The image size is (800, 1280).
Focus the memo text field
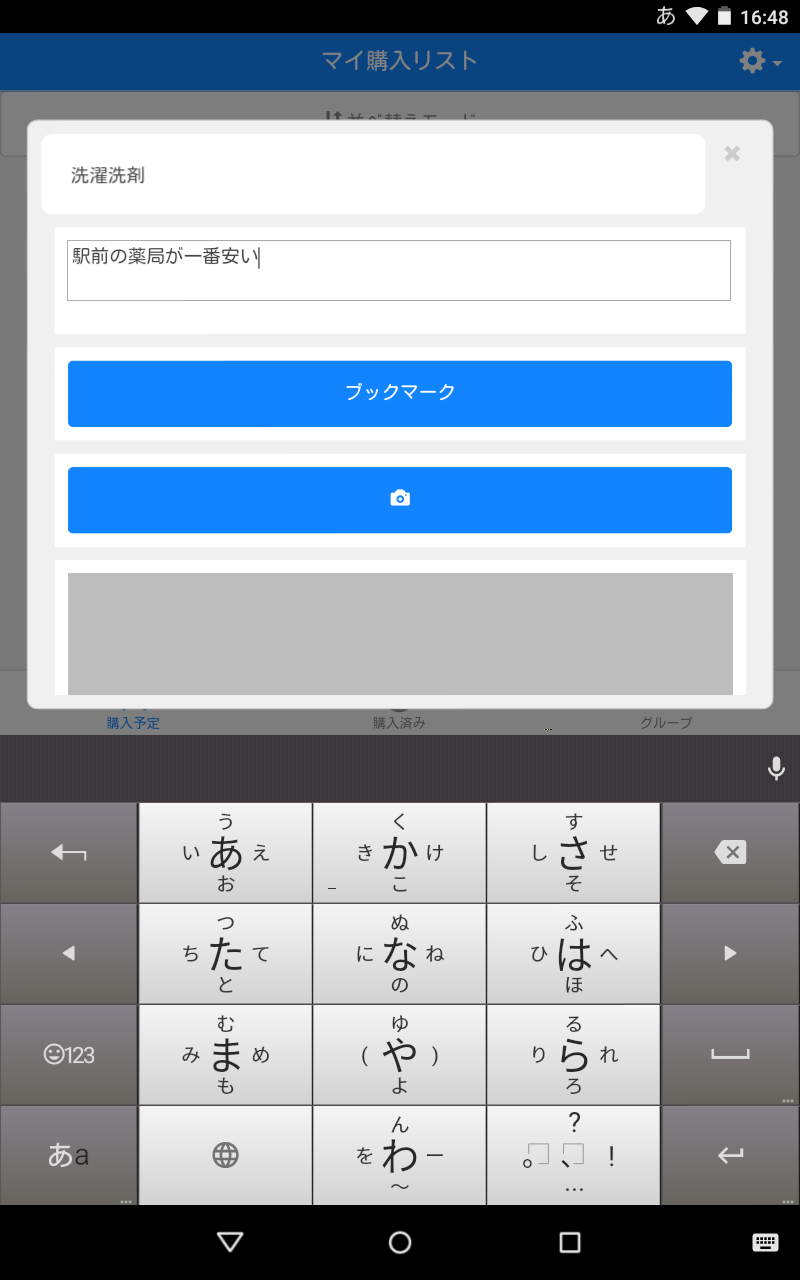click(x=398, y=270)
